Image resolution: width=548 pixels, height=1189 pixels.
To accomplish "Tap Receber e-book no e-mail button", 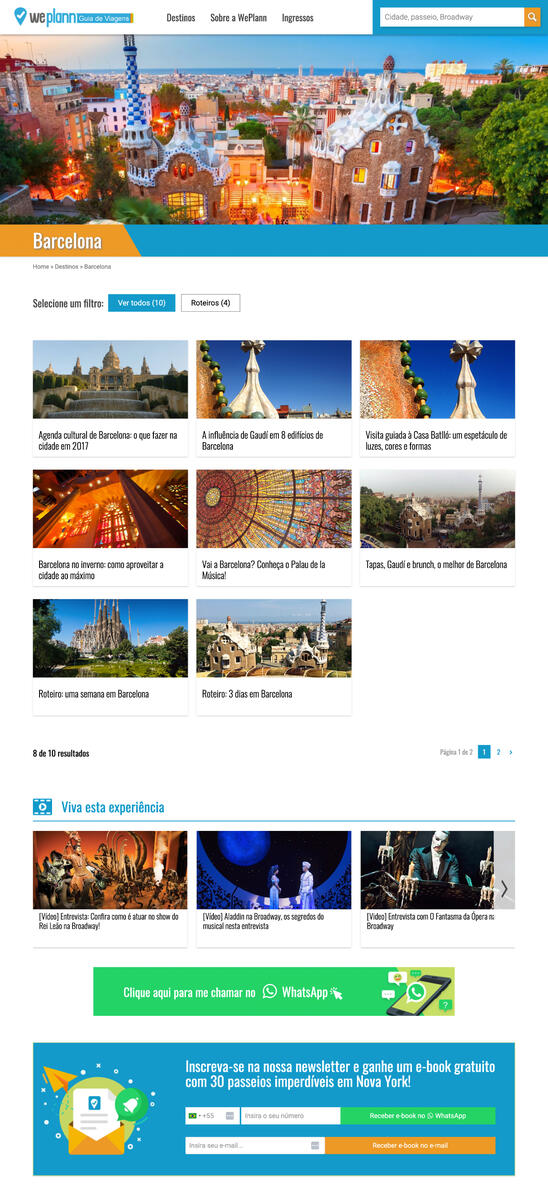I will pos(410,1145).
